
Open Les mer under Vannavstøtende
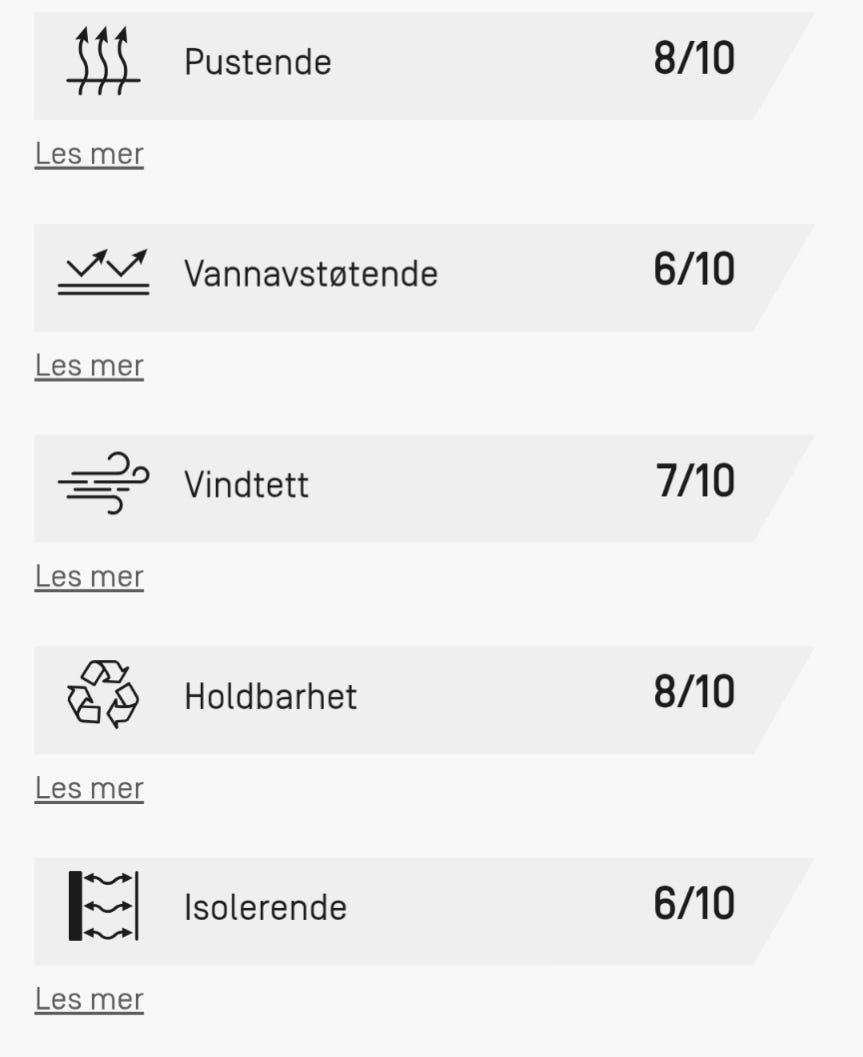pos(88,365)
